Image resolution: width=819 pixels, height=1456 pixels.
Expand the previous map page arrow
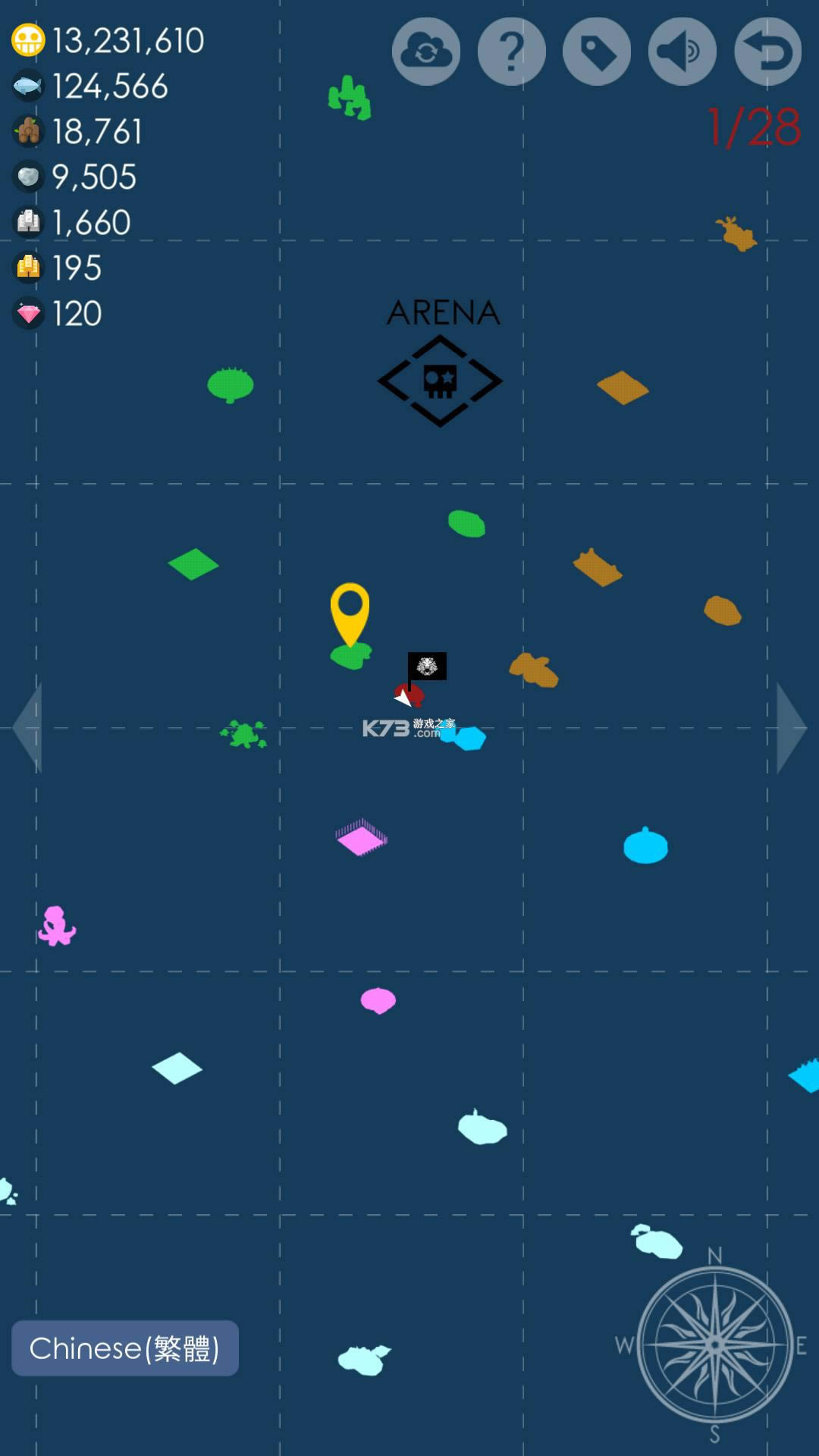point(27,726)
